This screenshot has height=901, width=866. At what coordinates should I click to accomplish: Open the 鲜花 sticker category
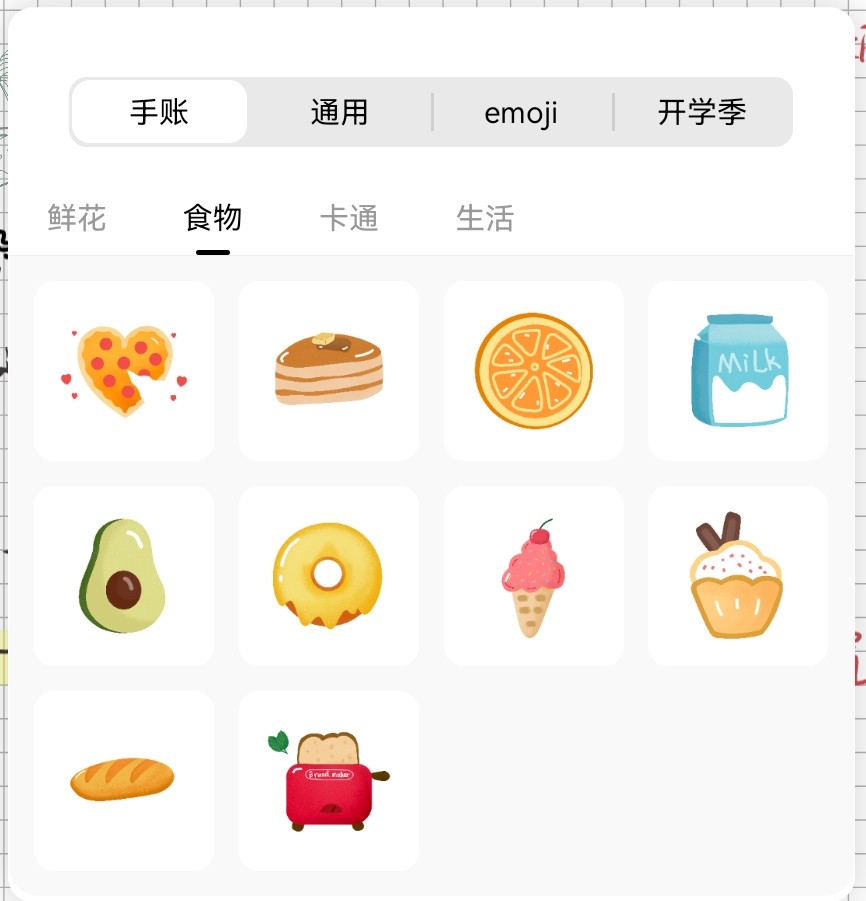[x=77, y=218]
